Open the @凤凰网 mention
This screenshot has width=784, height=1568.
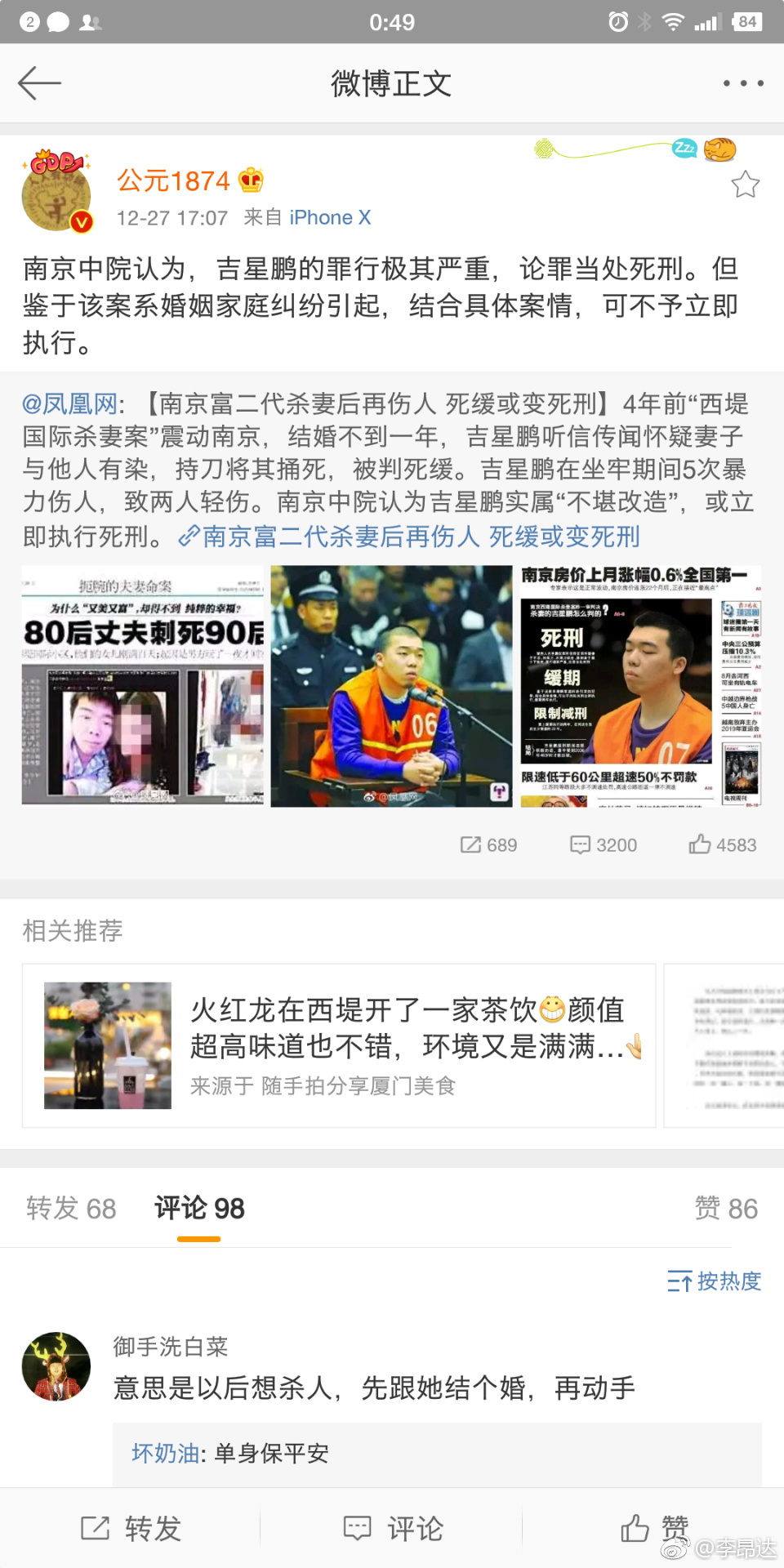coord(70,403)
